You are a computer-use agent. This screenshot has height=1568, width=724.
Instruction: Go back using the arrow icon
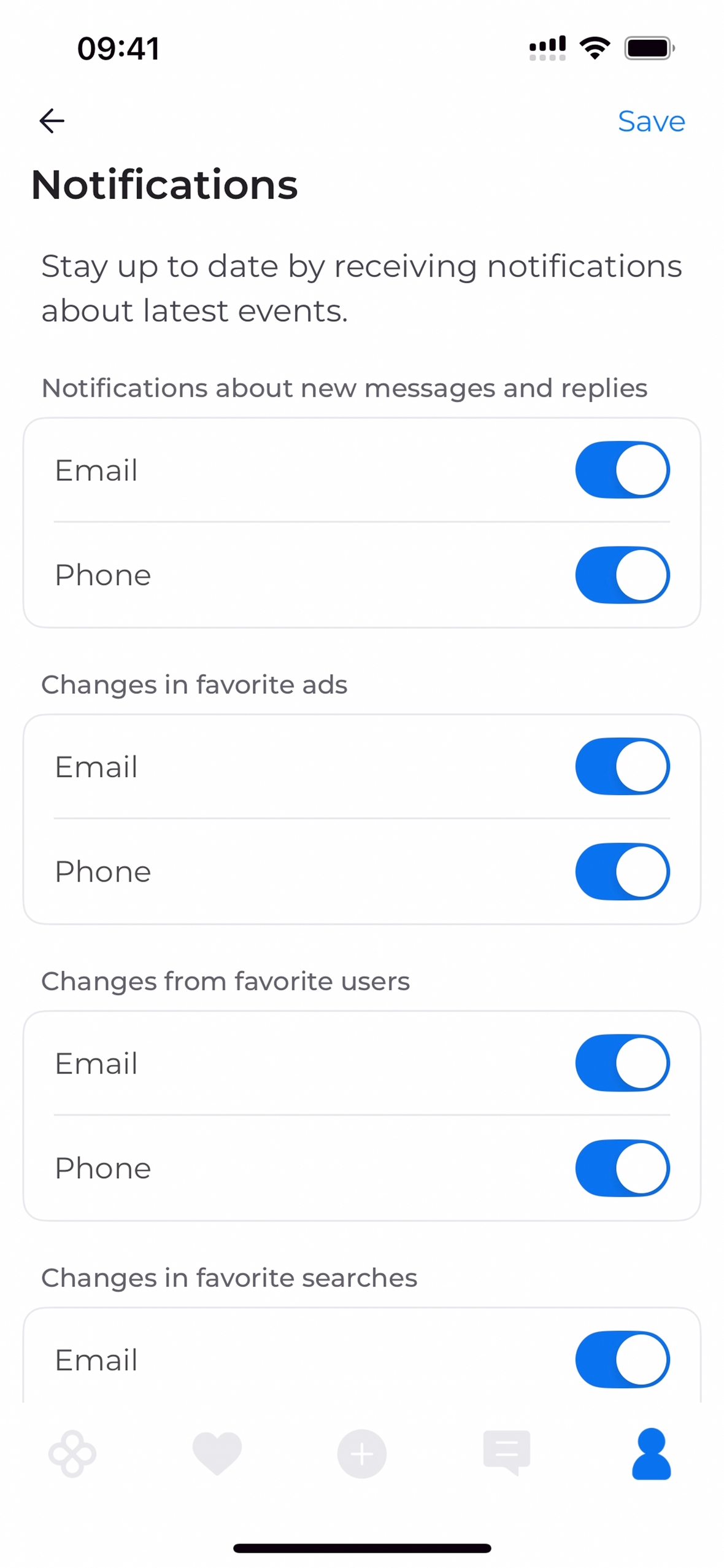(x=52, y=121)
